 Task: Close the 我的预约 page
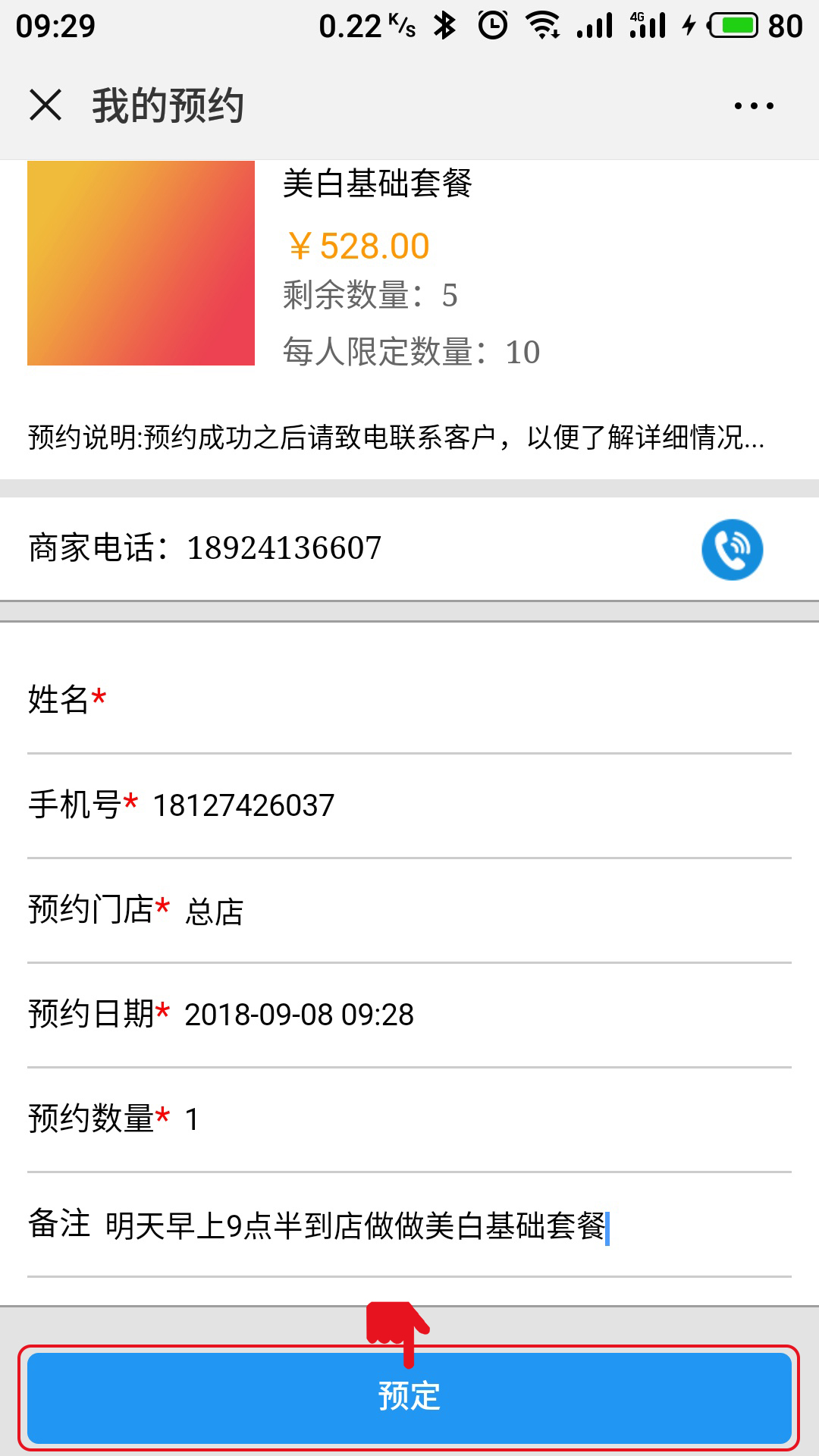[45, 105]
